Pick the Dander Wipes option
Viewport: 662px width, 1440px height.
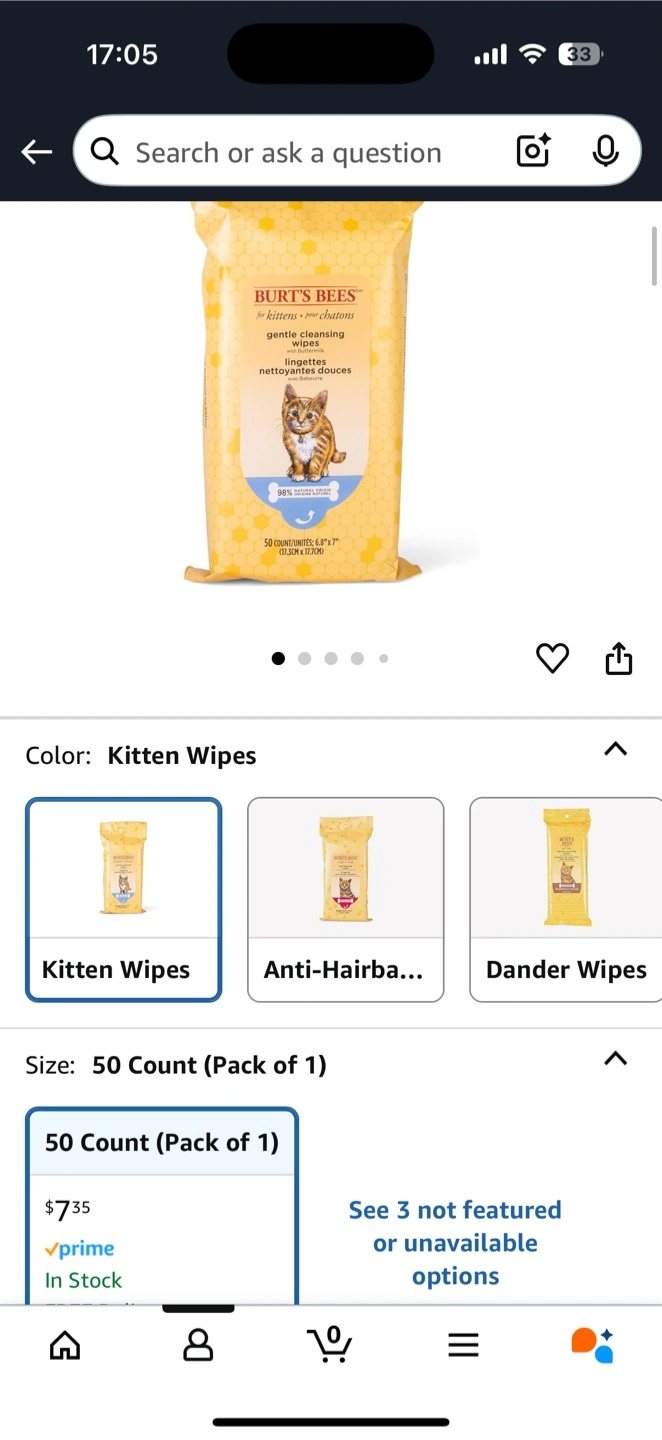(x=565, y=899)
